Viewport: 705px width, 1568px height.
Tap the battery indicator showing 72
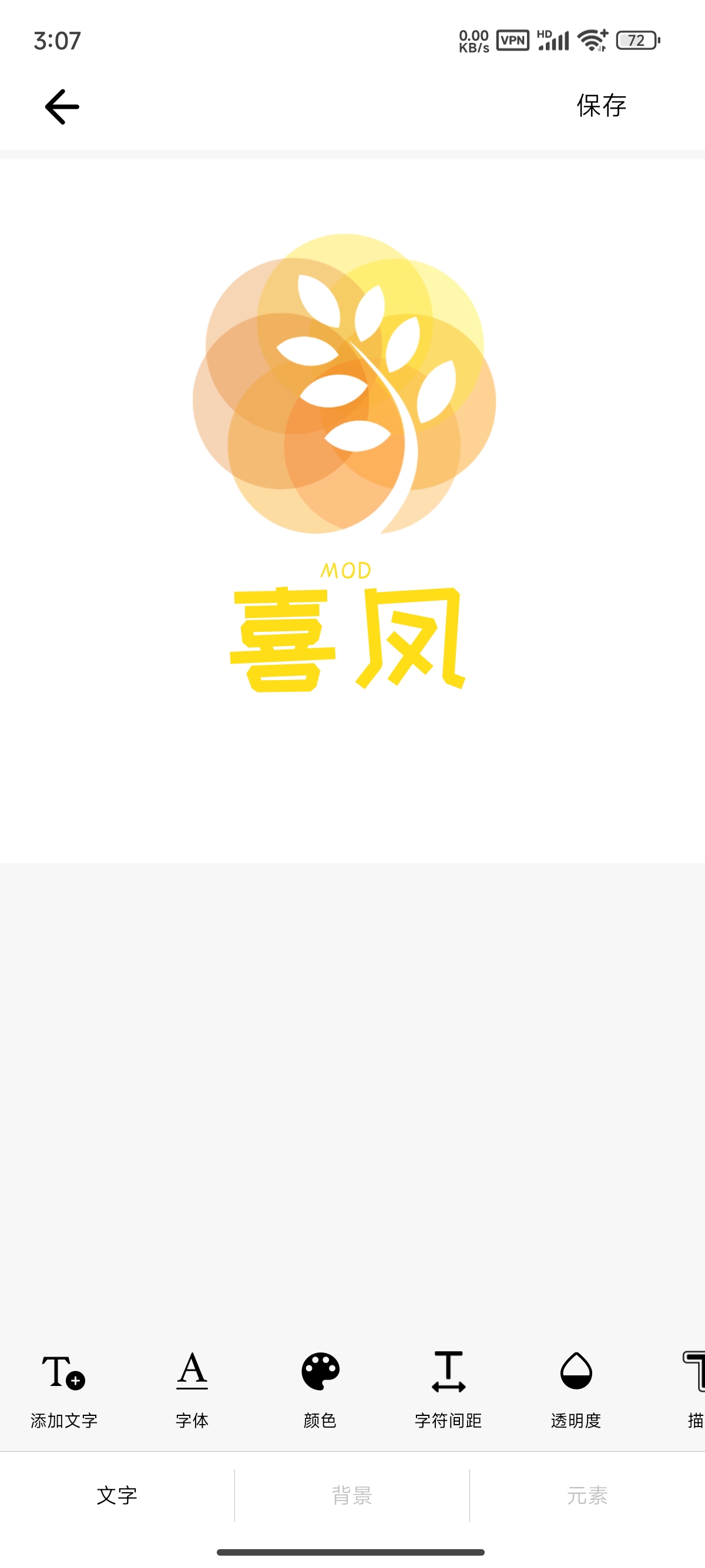coord(637,39)
